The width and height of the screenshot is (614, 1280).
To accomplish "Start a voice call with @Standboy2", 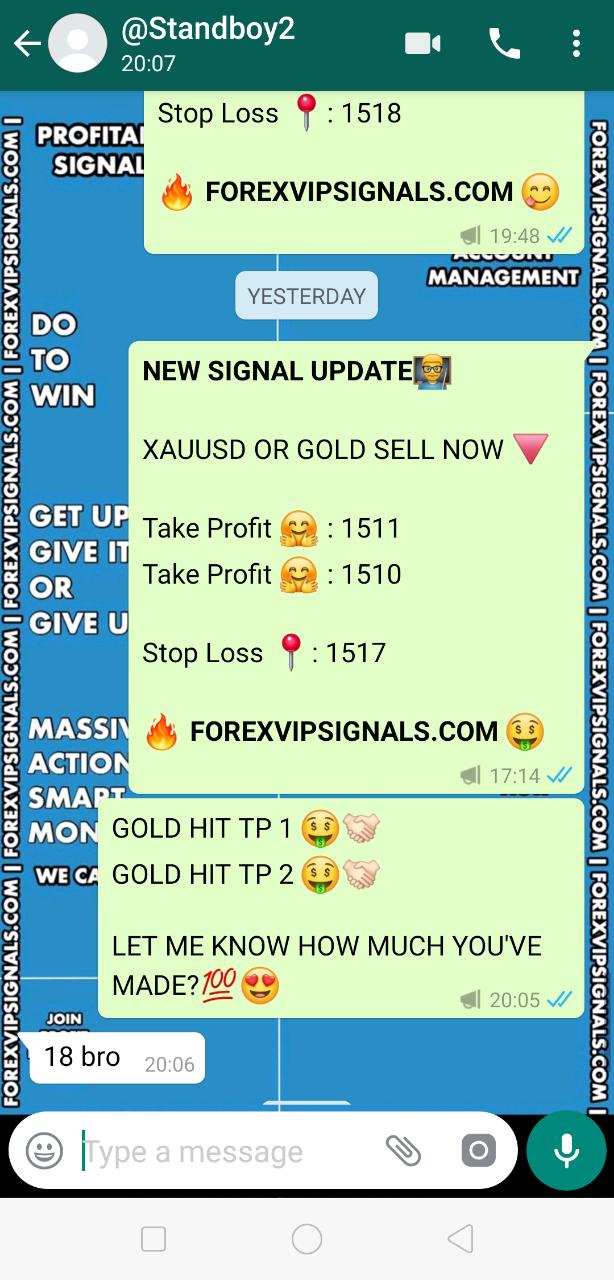I will pyautogui.click(x=504, y=44).
